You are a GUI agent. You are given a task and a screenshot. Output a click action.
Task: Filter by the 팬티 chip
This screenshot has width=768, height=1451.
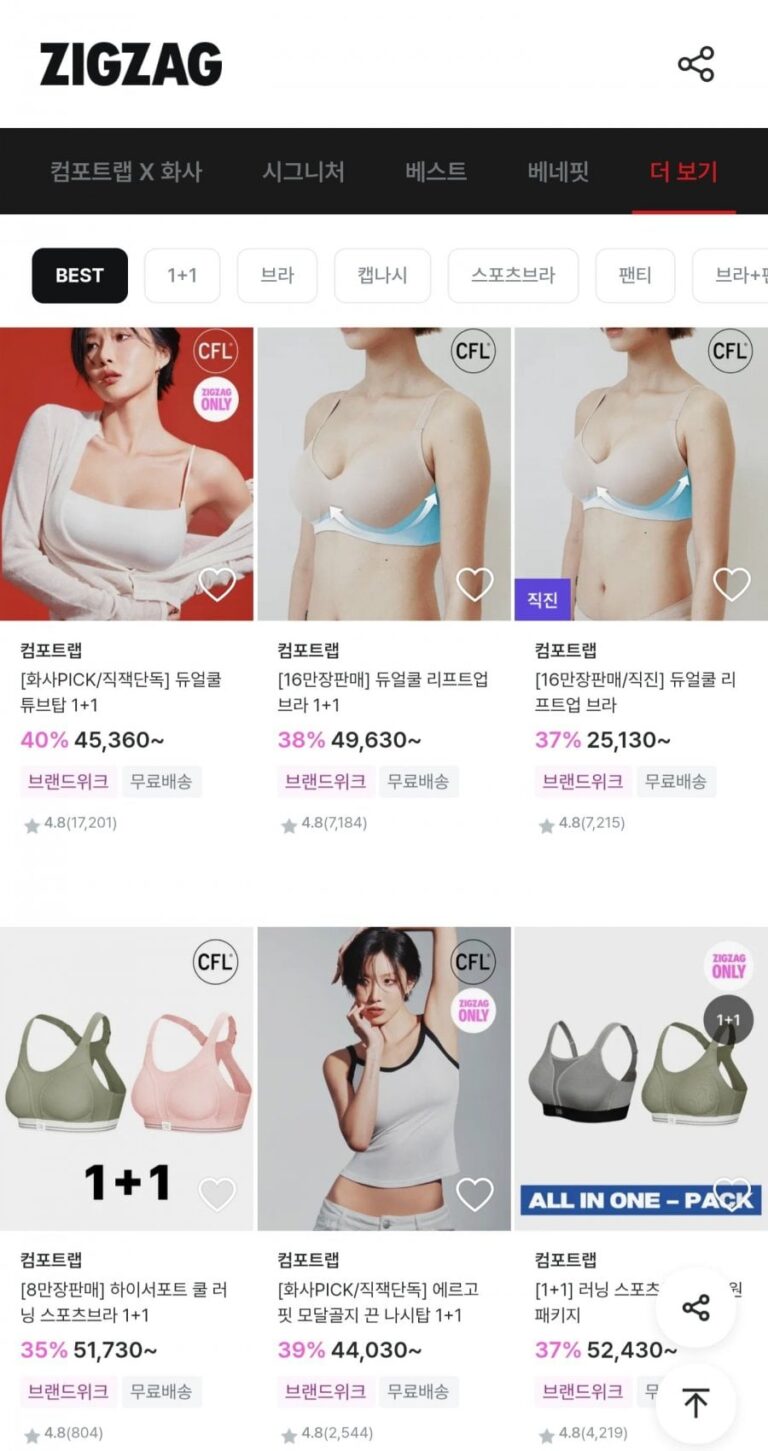635,275
